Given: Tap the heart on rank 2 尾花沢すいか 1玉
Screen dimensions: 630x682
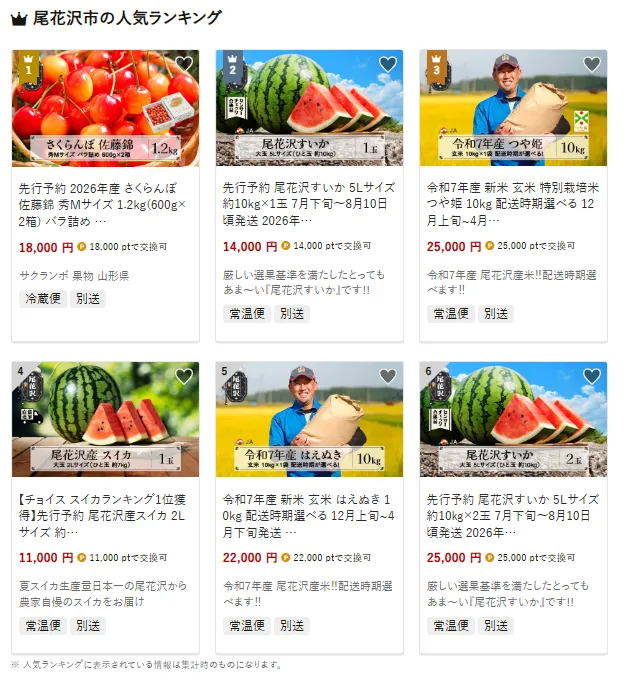Looking at the screenshot, I should 388,65.
